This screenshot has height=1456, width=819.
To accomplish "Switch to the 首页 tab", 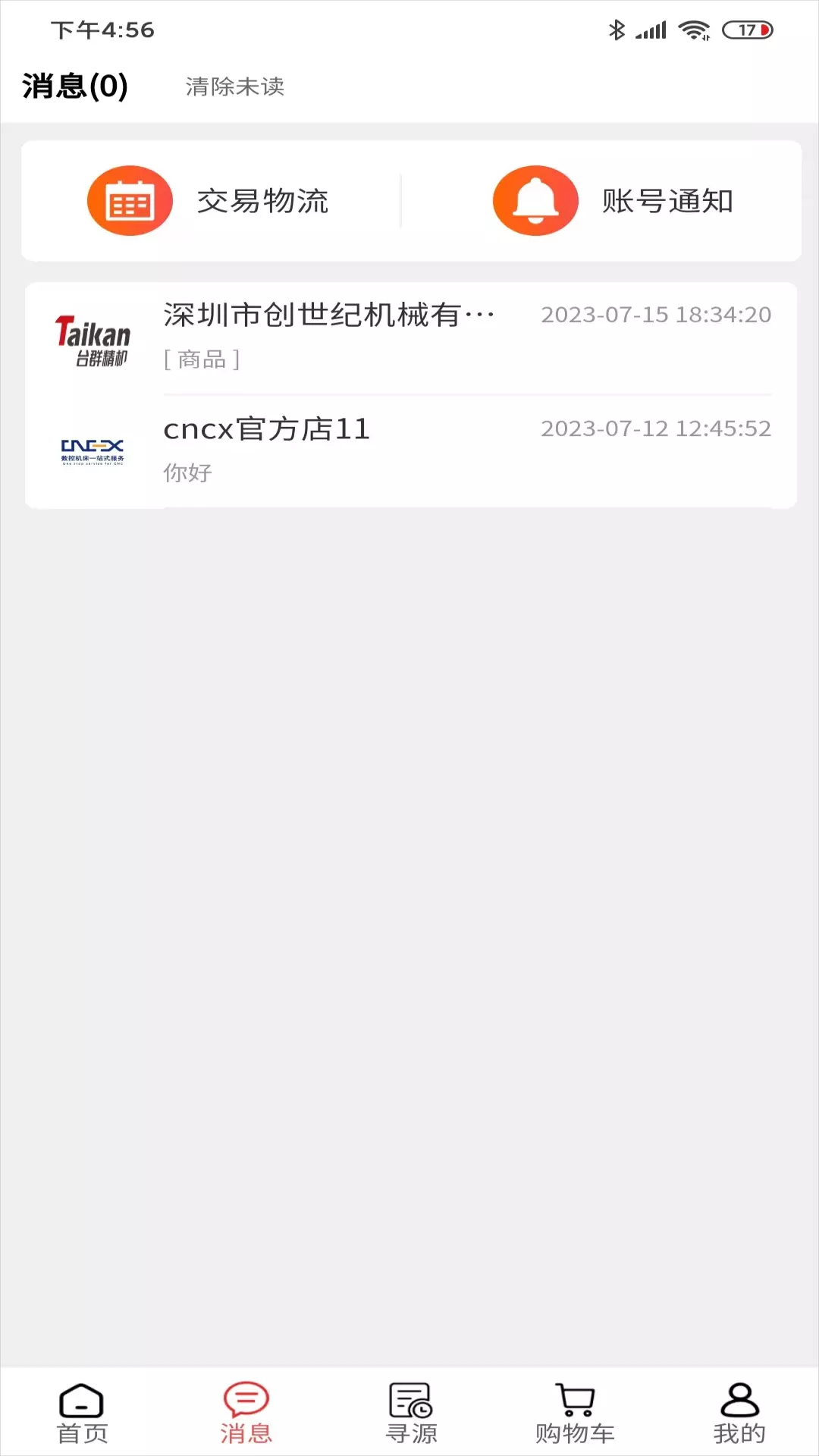I will coord(82,1414).
